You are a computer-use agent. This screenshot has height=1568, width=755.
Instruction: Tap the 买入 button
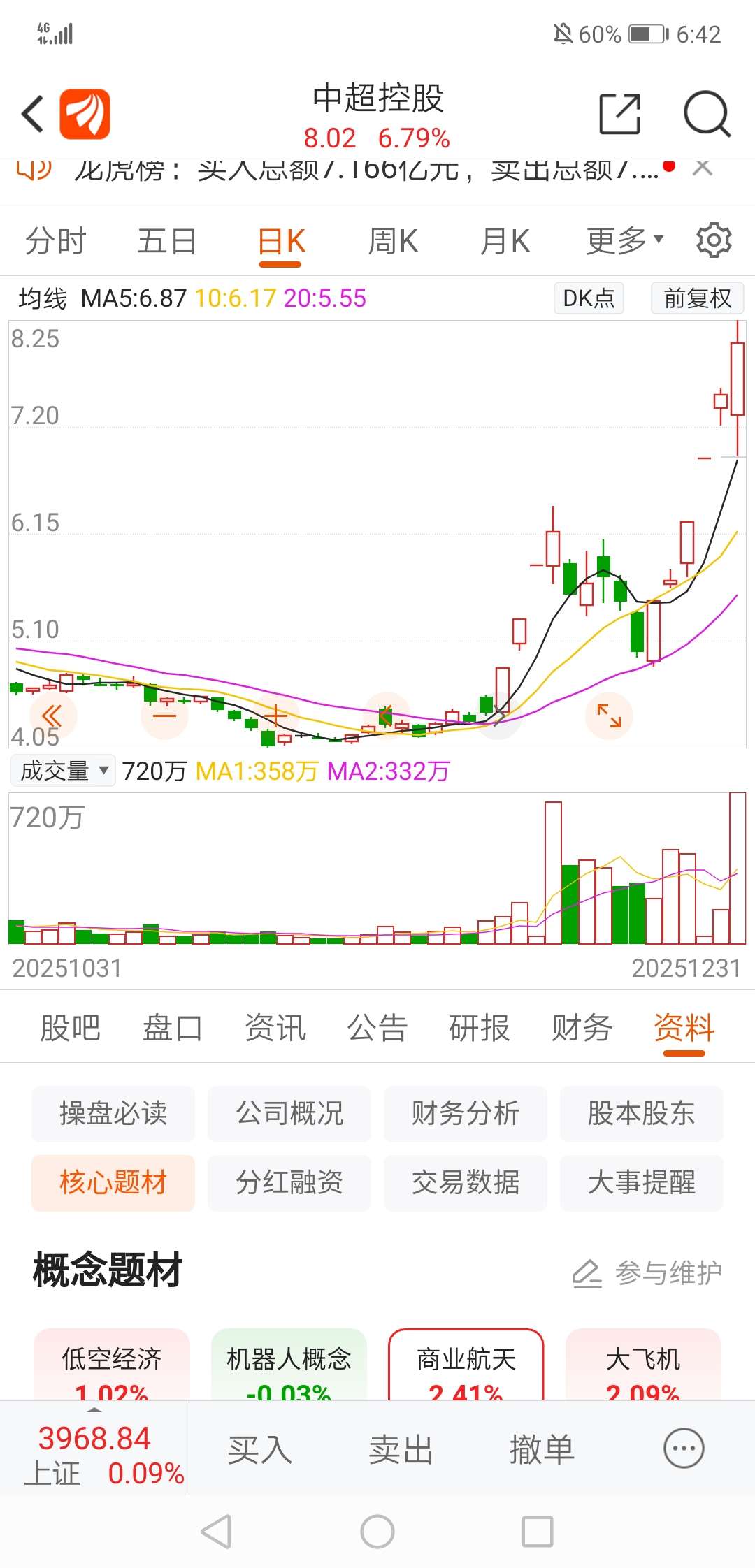click(x=259, y=1450)
